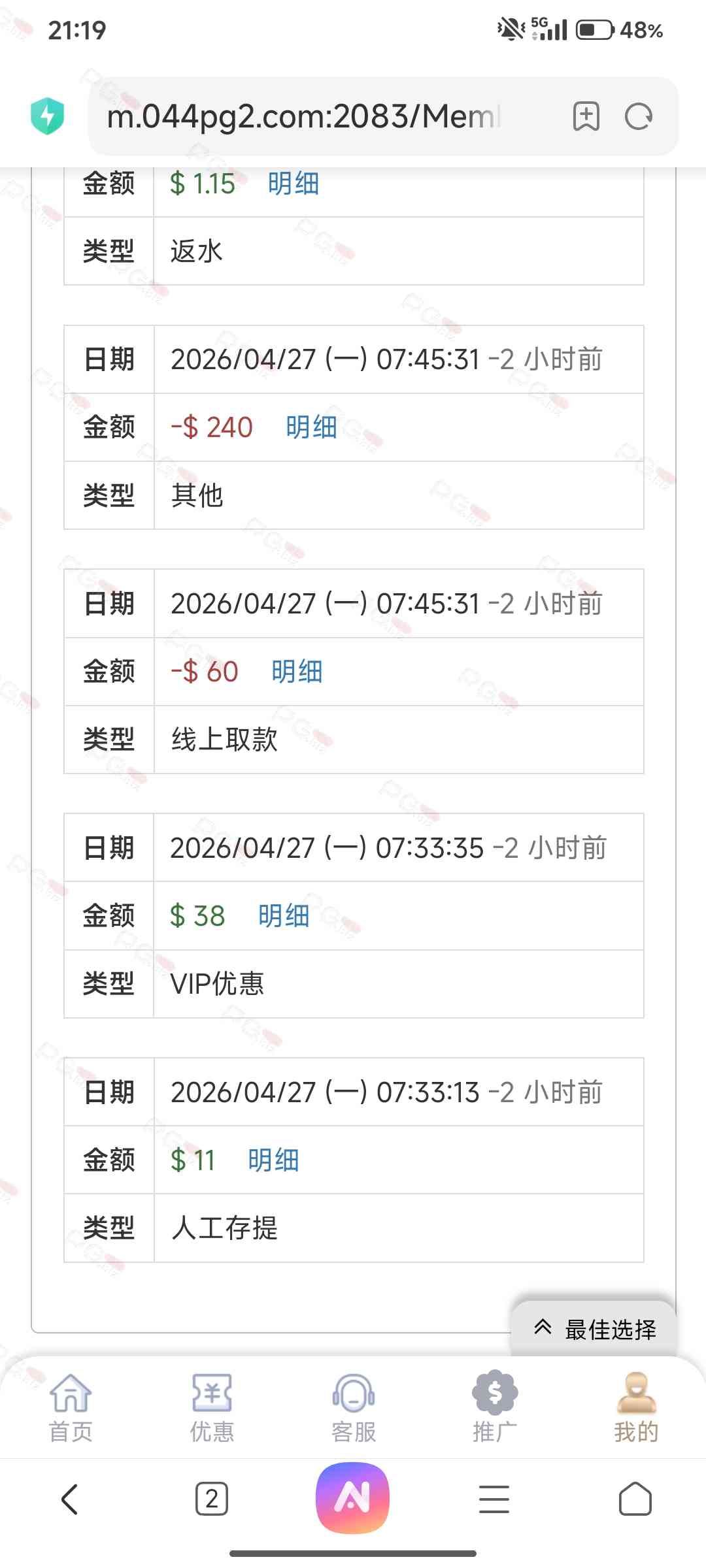This screenshot has height=1568, width=706.
Task: Tap the browser address bar URL
Action: (304, 117)
